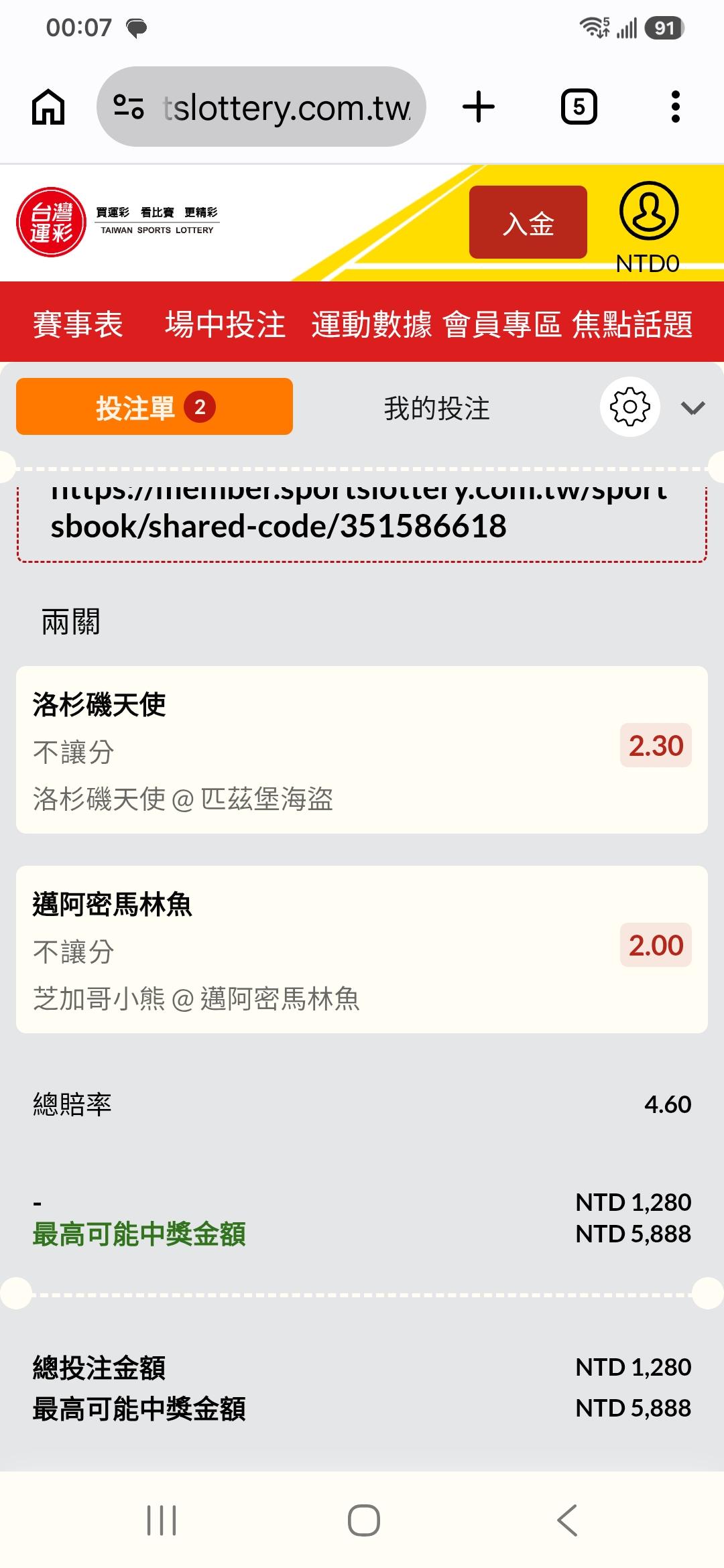The width and height of the screenshot is (724, 1568).
Task: Collapse the bet slip with chevron
Action: click(x=692, y=408)
